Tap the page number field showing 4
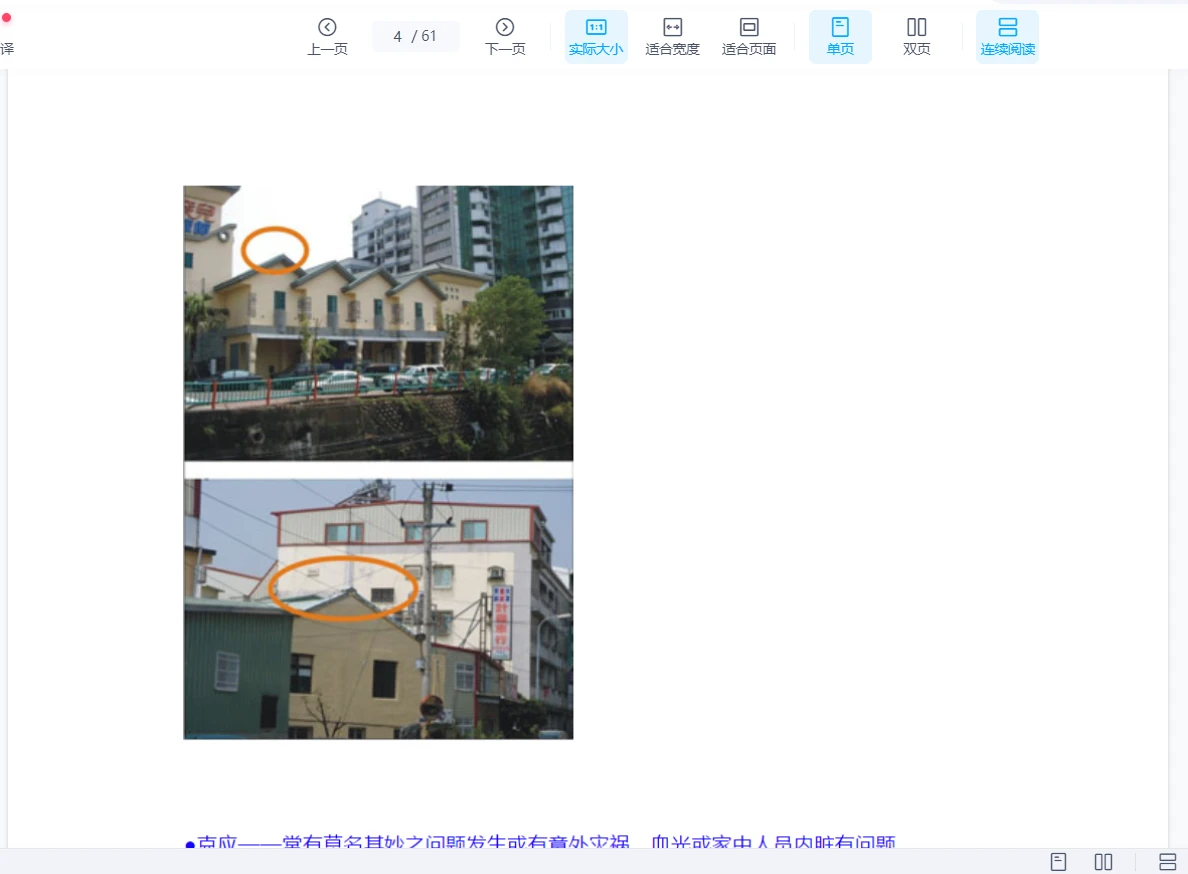 pyautogui.click(x=398, y=36)
